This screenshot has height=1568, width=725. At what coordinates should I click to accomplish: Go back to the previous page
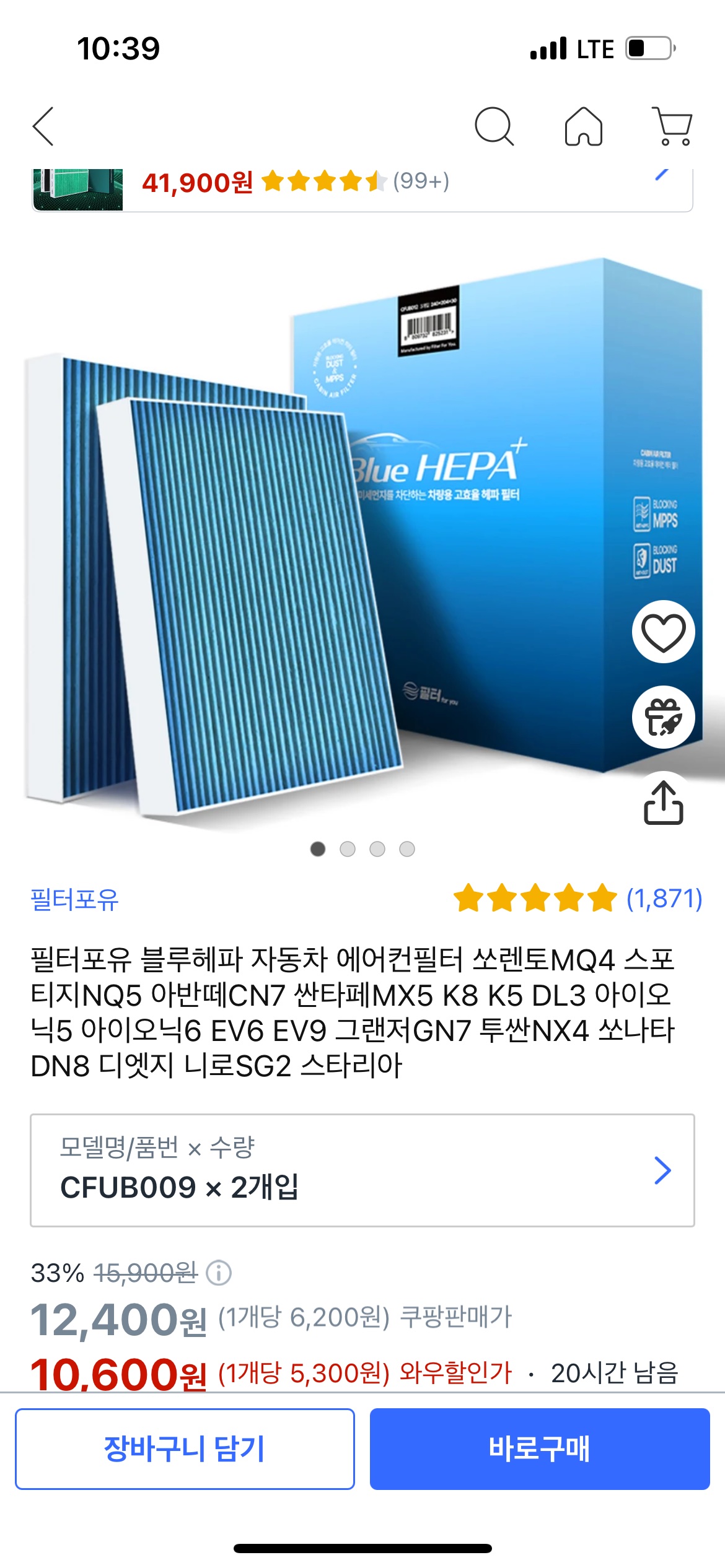coord(43,126)
